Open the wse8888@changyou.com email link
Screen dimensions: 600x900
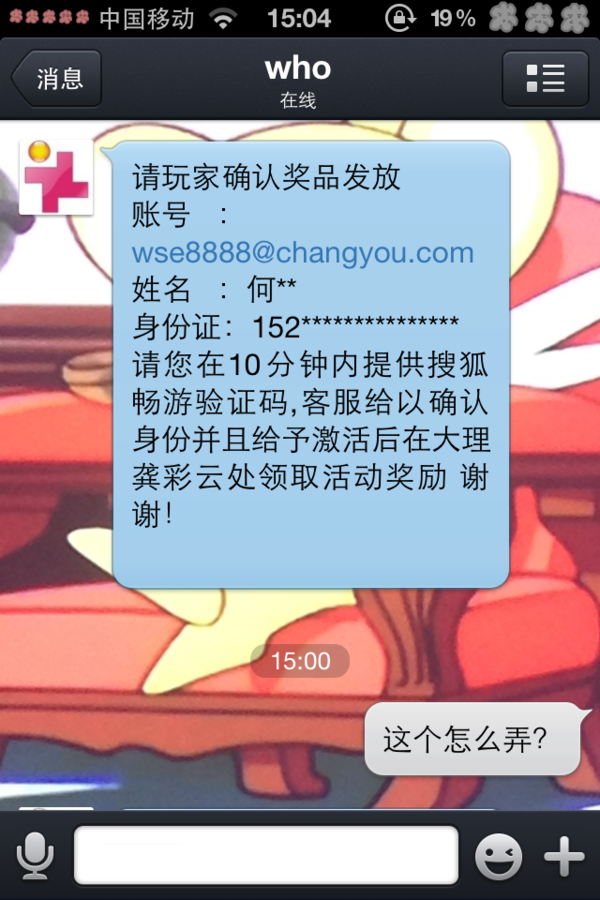303,251
